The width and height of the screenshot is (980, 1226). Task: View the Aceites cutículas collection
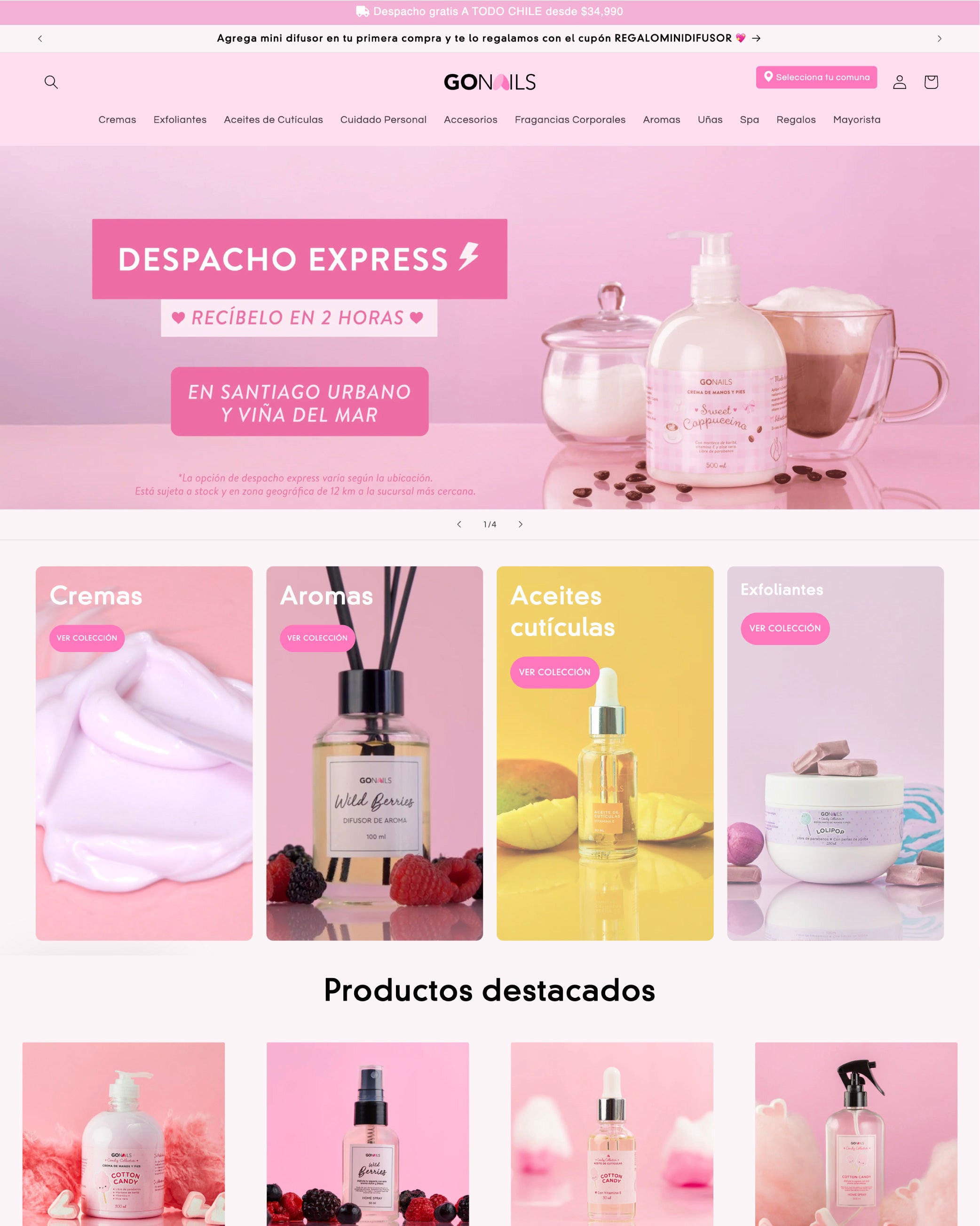click(555, 672)
